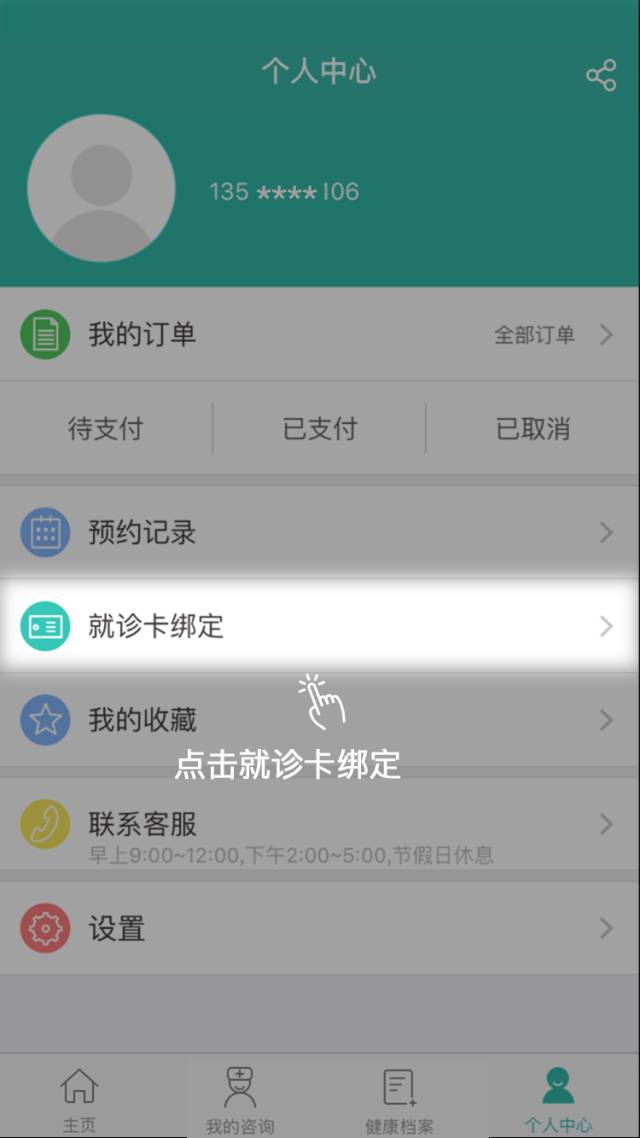Viewport: 640px width, 1138px height.
Task: Select the 个人中心 tab
Action: (558, 1097)
